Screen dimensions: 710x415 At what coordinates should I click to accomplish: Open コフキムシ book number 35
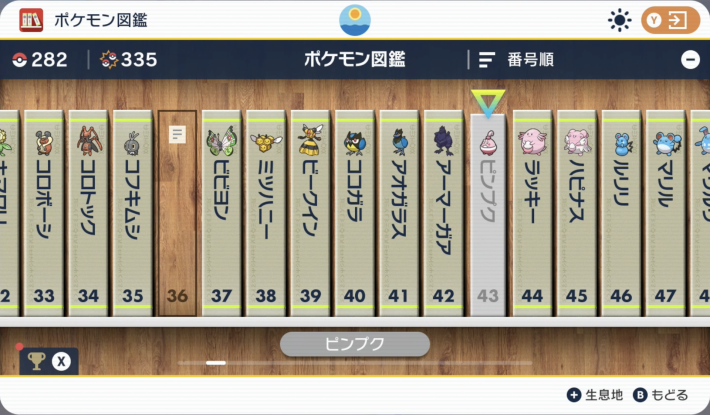tap(133, 210)
